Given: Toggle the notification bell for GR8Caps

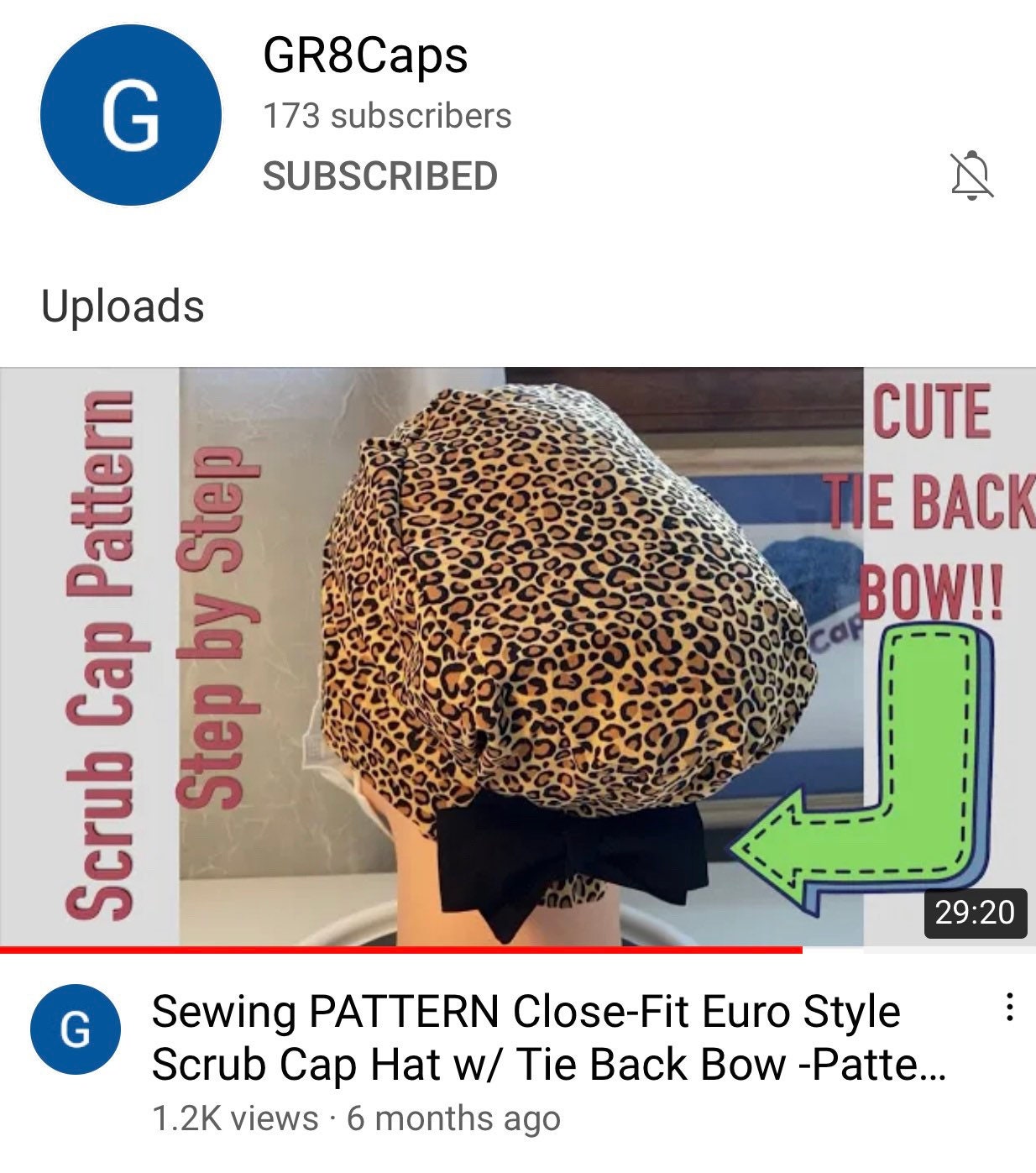Looking at the screenshot, I should [971, 175].
